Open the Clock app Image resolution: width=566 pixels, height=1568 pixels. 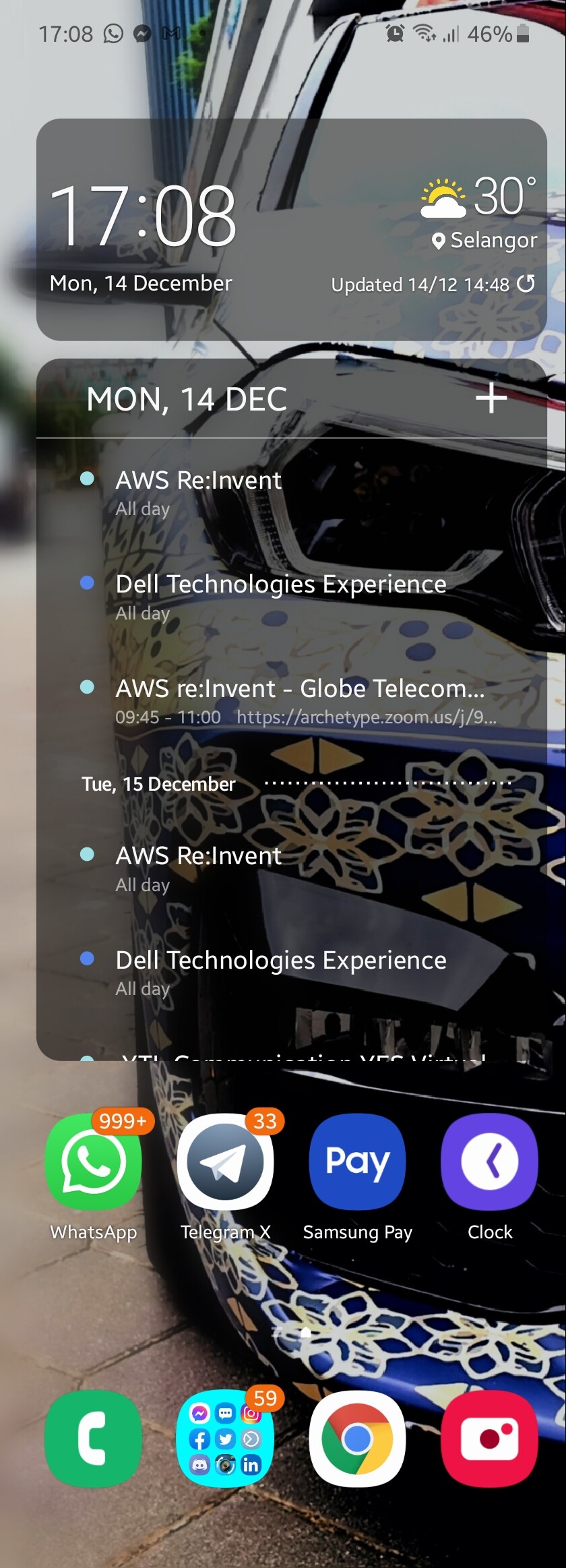[489, 1162]
